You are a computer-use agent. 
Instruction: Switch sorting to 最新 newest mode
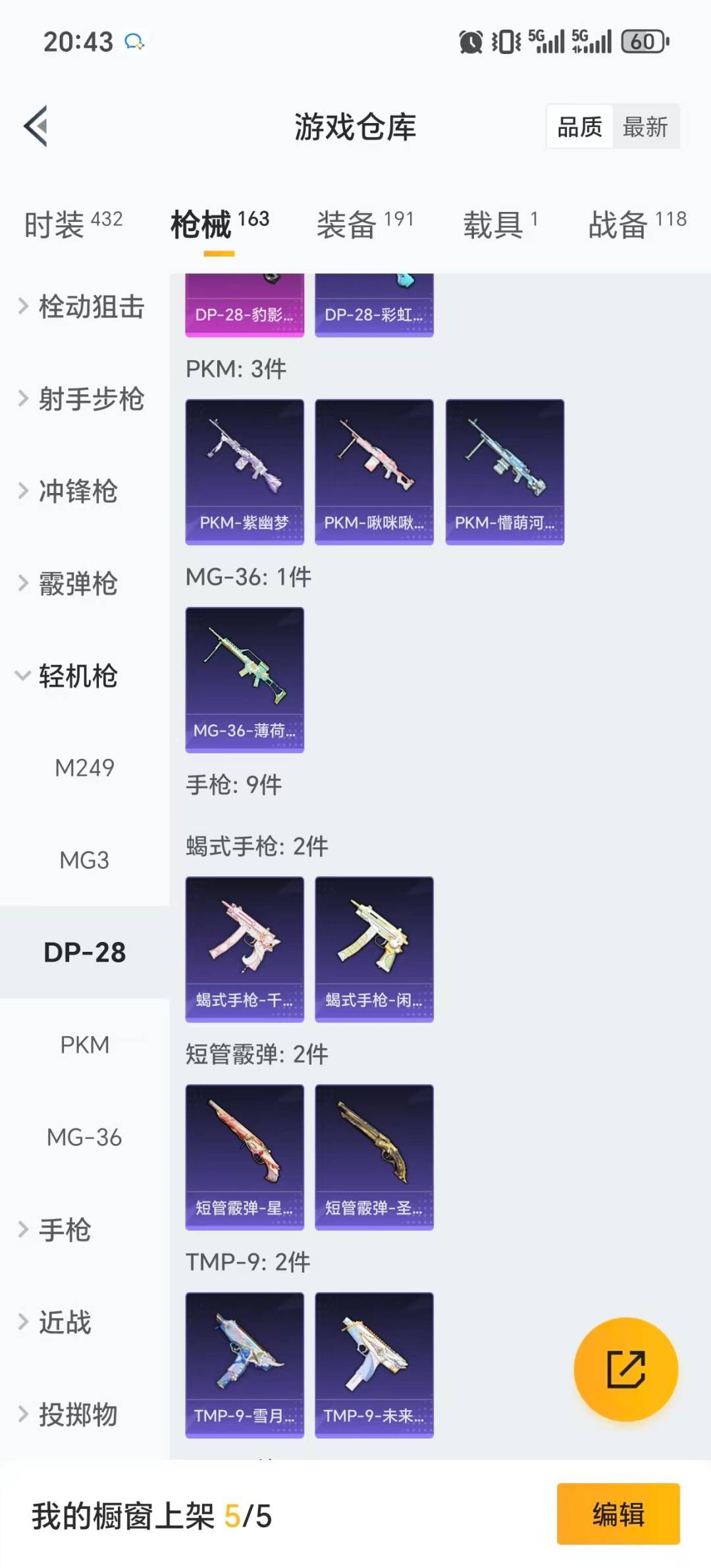point(646,127)
